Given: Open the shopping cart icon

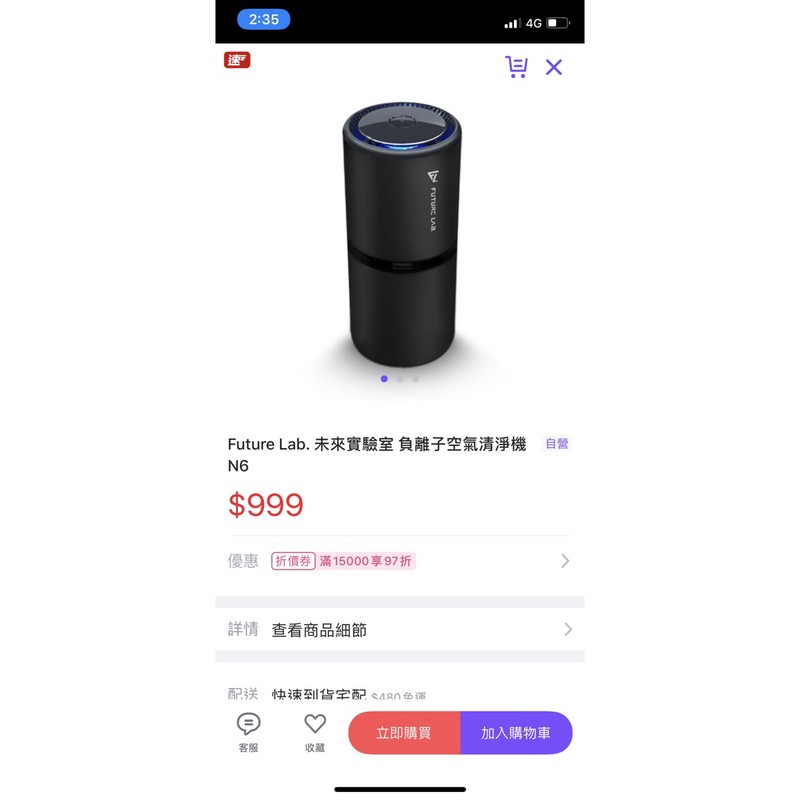Looking at the screenshot, I should (516, 67).
